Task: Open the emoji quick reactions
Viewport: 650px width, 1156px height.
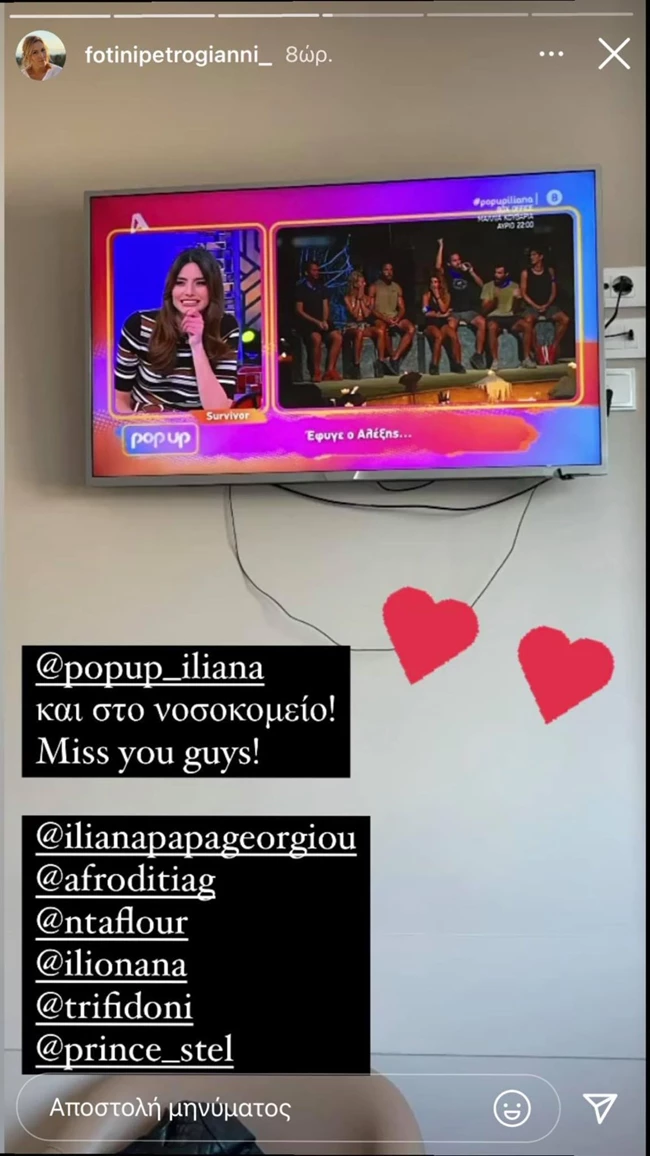Action: tap(512, 1108)
